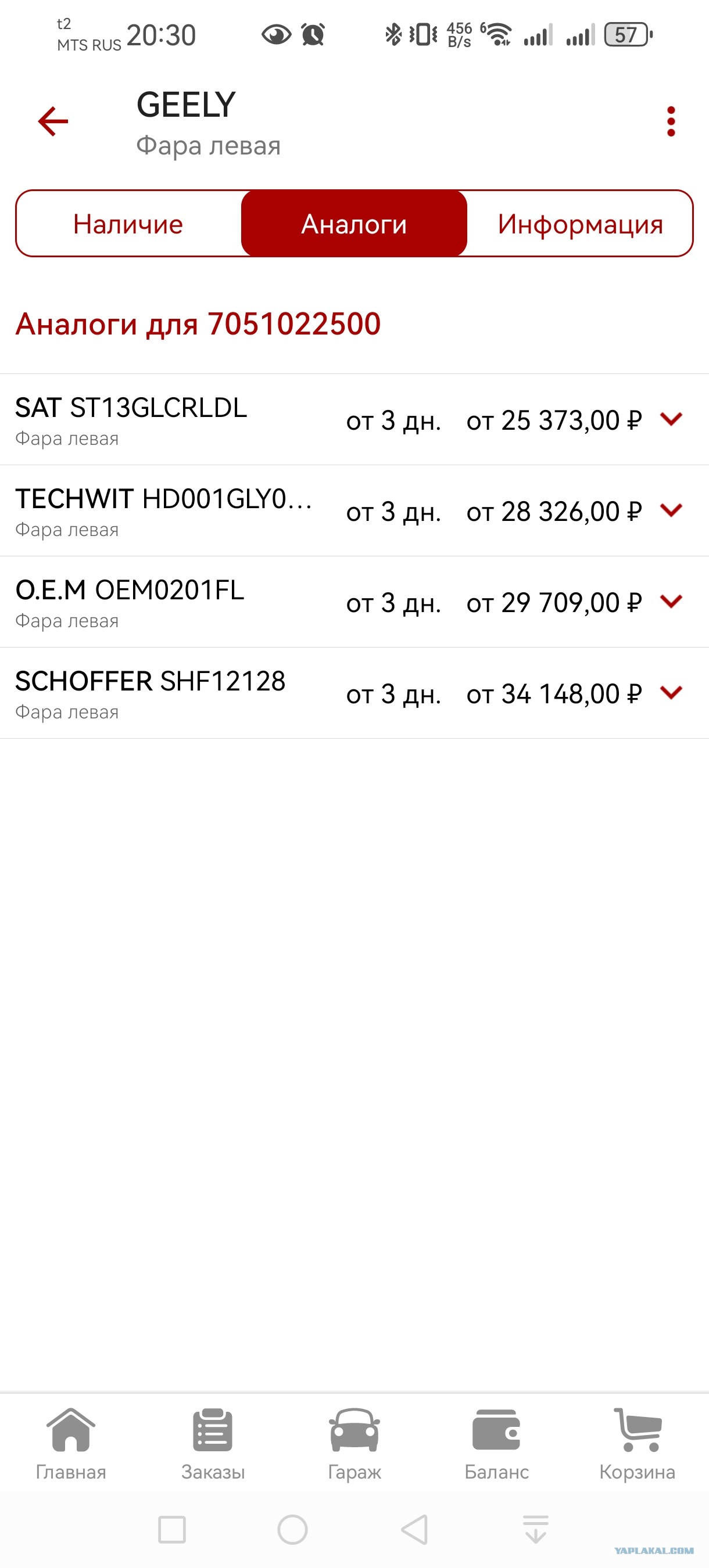Viewport: 709px width, 1568px height.
Task: Open the Заказы orders tab
Action: [x=213, y=1444]
